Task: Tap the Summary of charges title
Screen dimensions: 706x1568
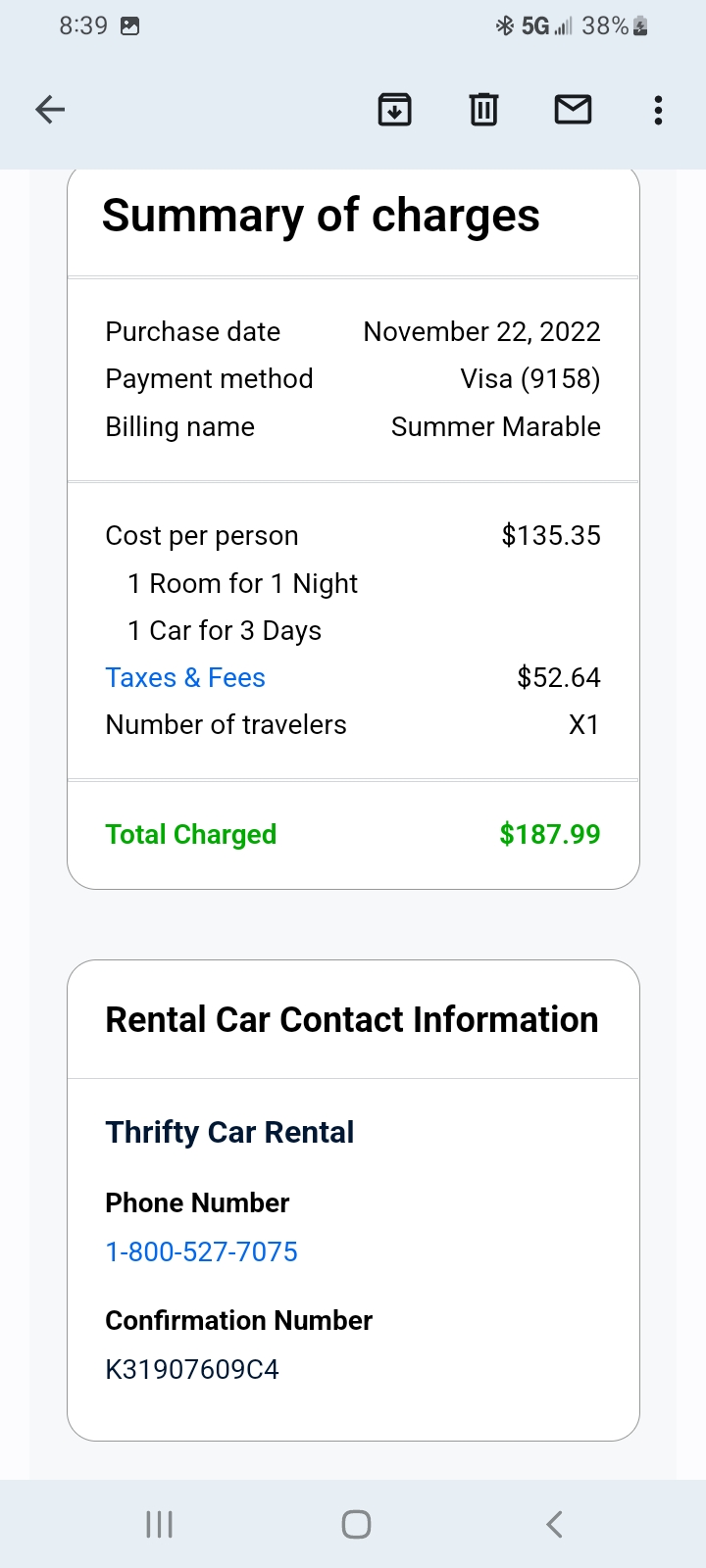Action: coord(322,216)
